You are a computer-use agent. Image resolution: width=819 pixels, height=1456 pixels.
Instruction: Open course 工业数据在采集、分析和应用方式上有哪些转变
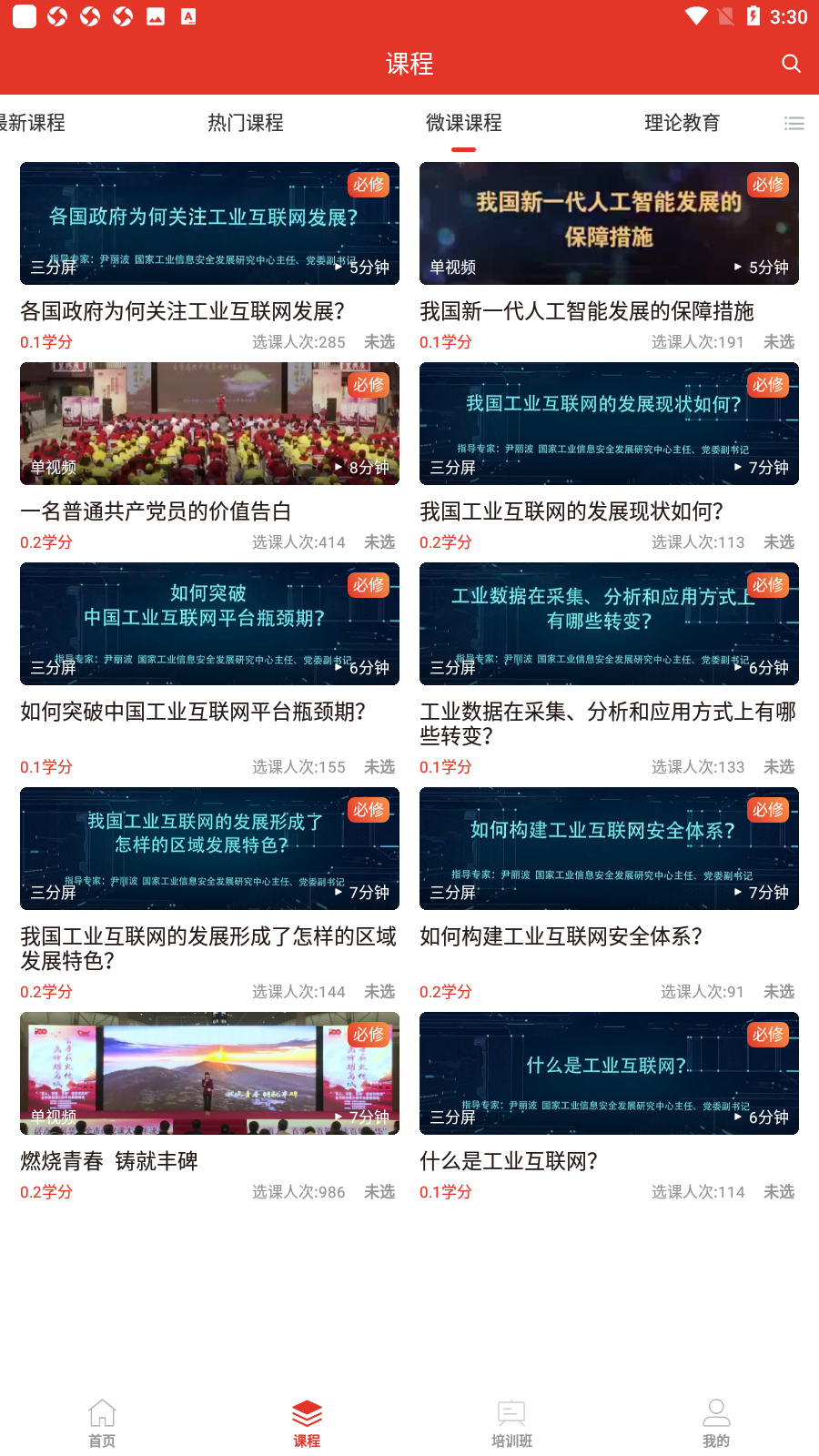pyautogui.click(x=609, y=670)
